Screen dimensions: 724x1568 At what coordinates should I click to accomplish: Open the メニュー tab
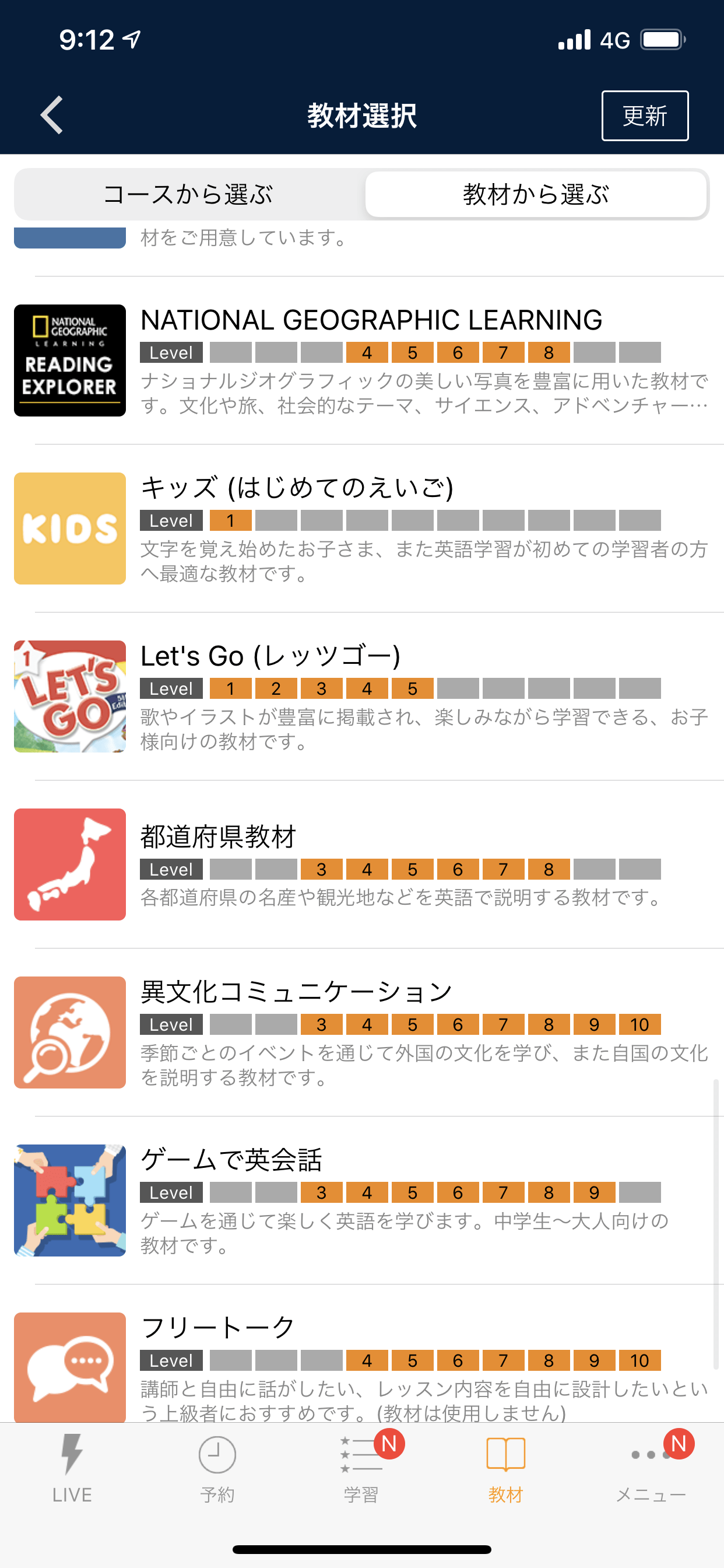click(x=651, y=1468)
